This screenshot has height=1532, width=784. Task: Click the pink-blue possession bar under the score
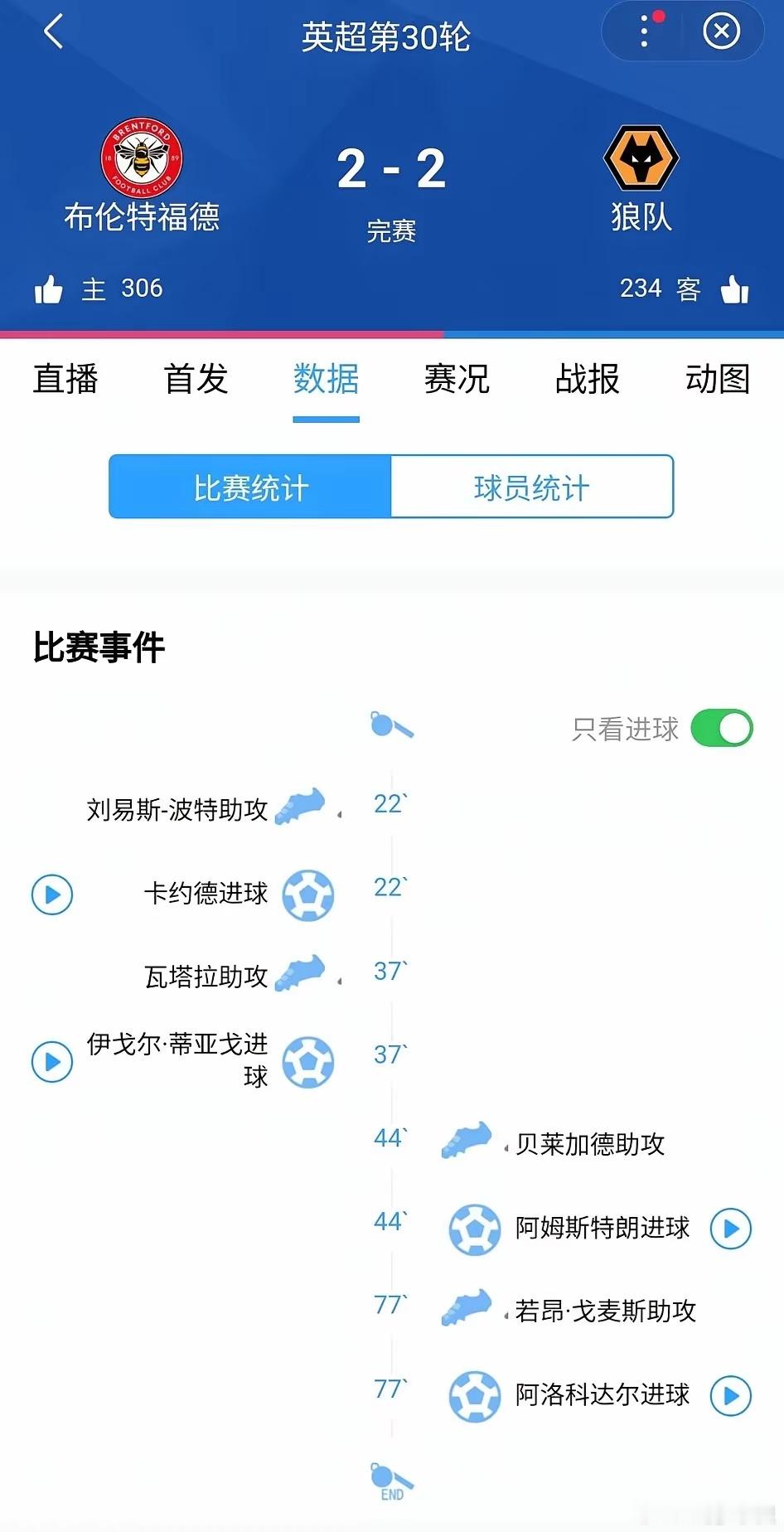click(392, 335)
